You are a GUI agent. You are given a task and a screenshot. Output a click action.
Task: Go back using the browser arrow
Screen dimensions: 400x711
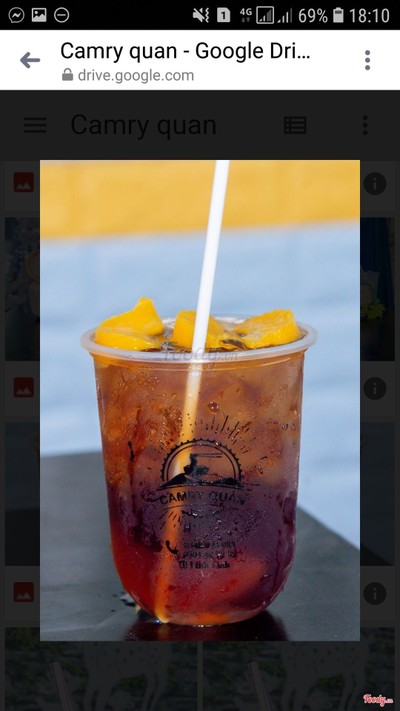pos(30,60)
